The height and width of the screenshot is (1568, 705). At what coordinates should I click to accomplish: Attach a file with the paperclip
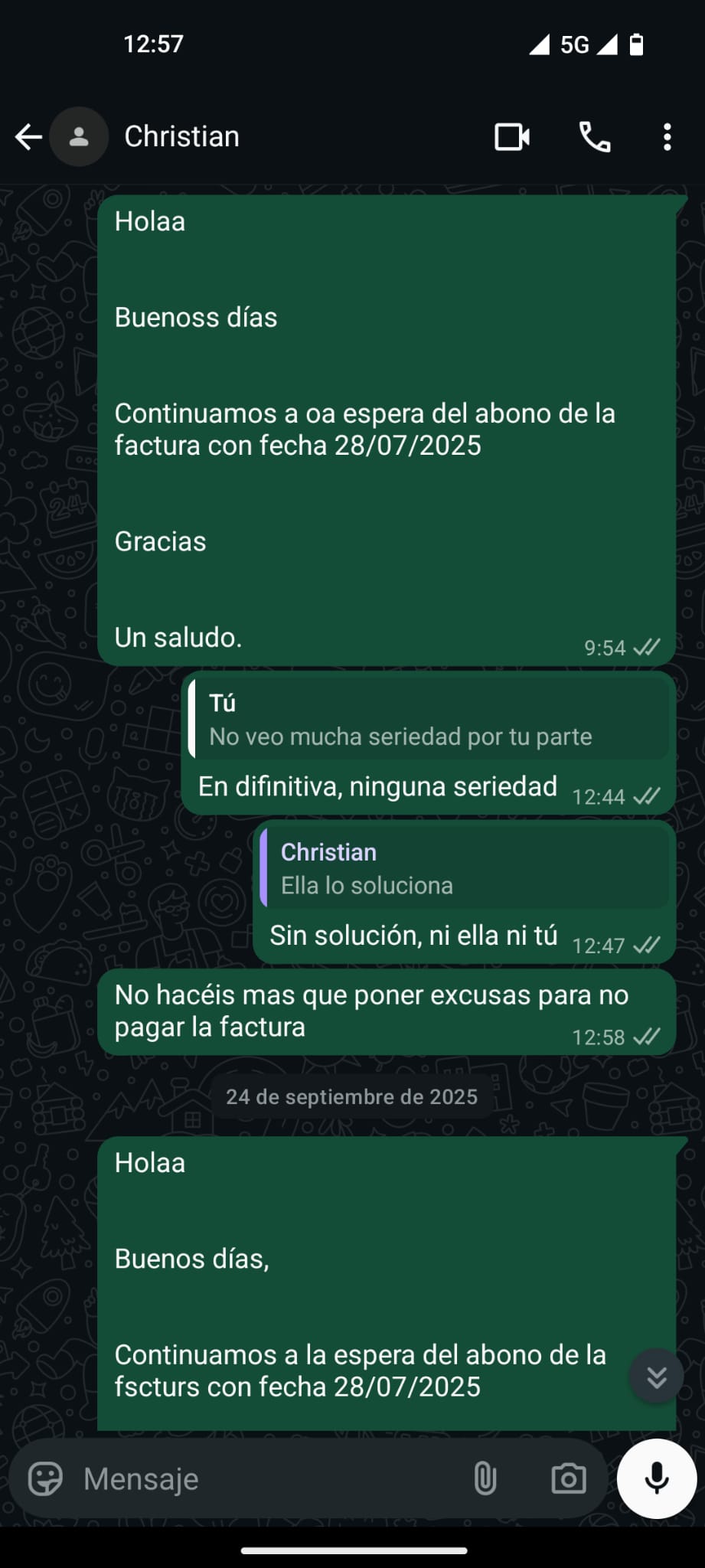coord(485,1479)
